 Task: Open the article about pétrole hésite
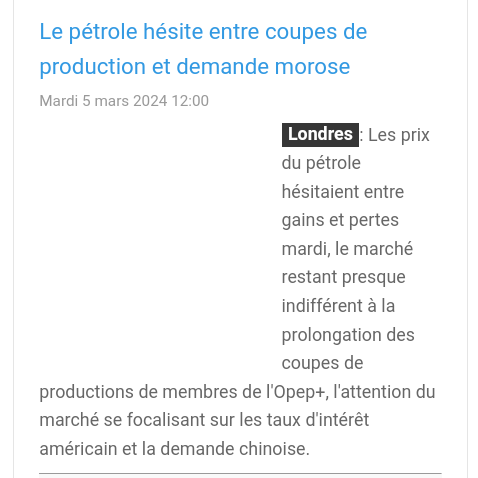pyautogui.click(x=203, y=49)
